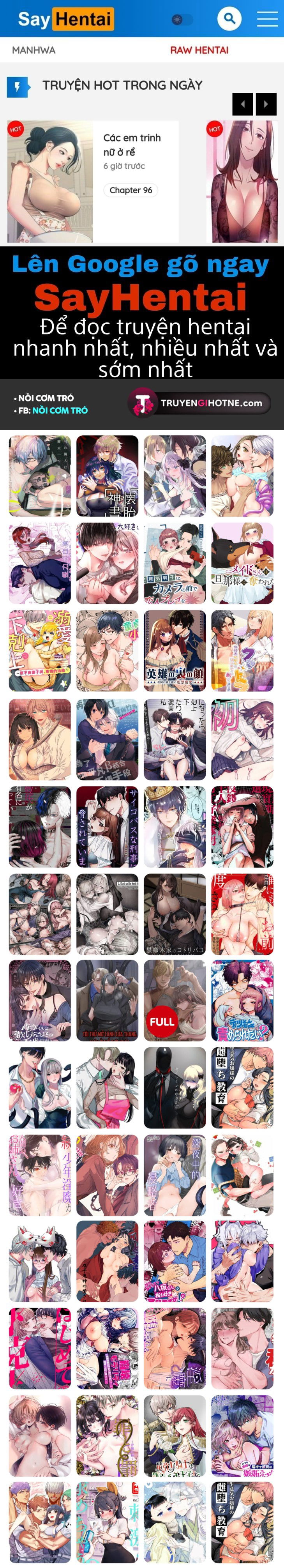Open the hamburger menu

click(x=267, y=19)
